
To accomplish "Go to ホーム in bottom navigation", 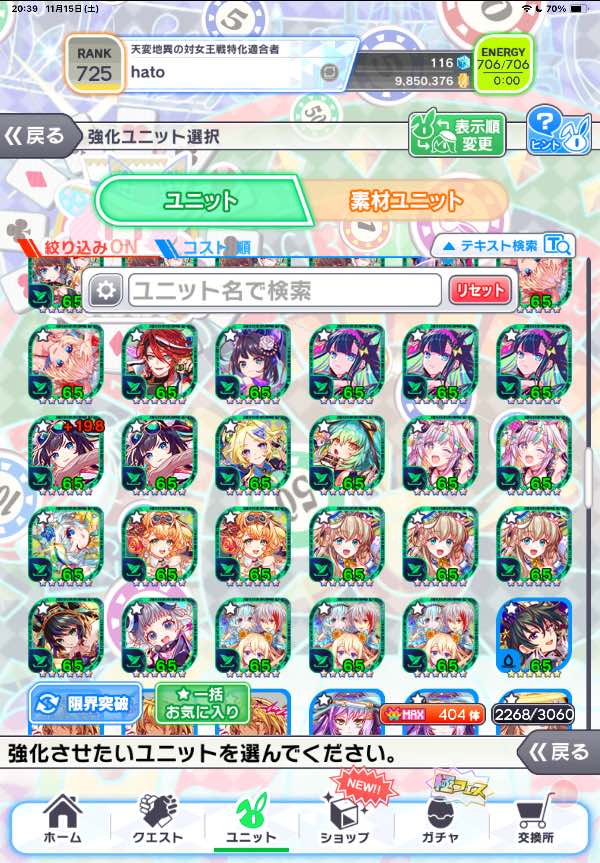I will coord(62,820).
